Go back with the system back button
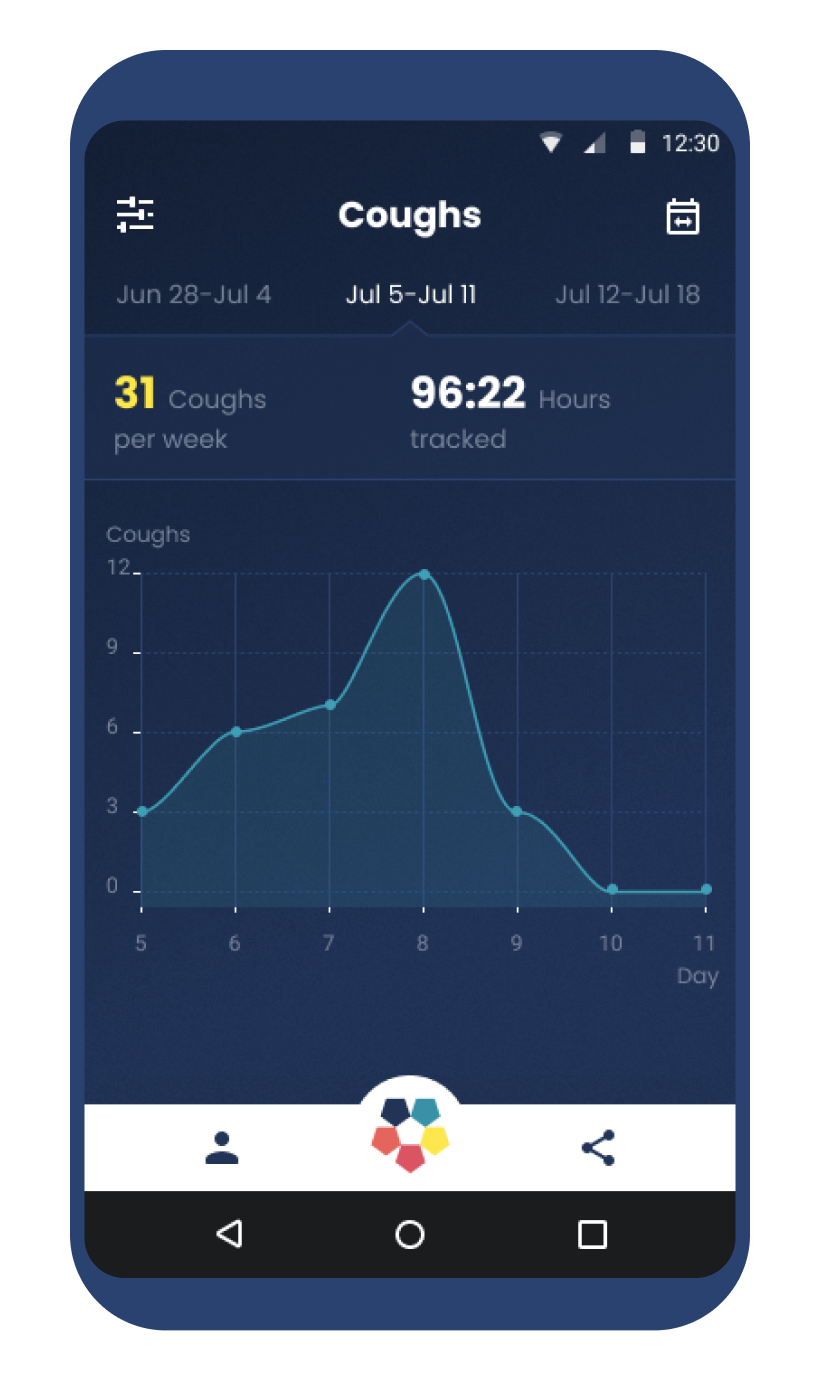 [x=229, y=1234]
